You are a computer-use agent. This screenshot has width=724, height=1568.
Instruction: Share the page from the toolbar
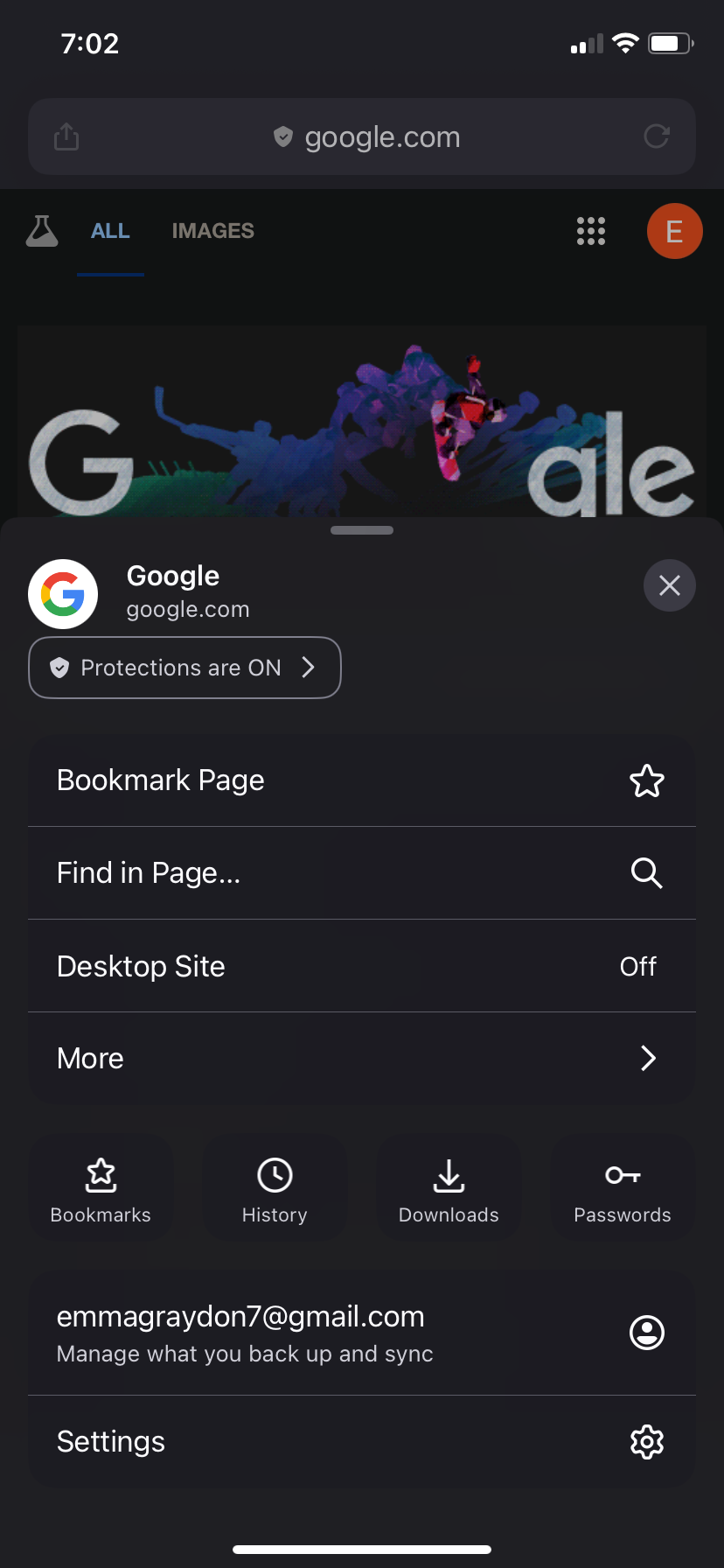coord(66,136)
